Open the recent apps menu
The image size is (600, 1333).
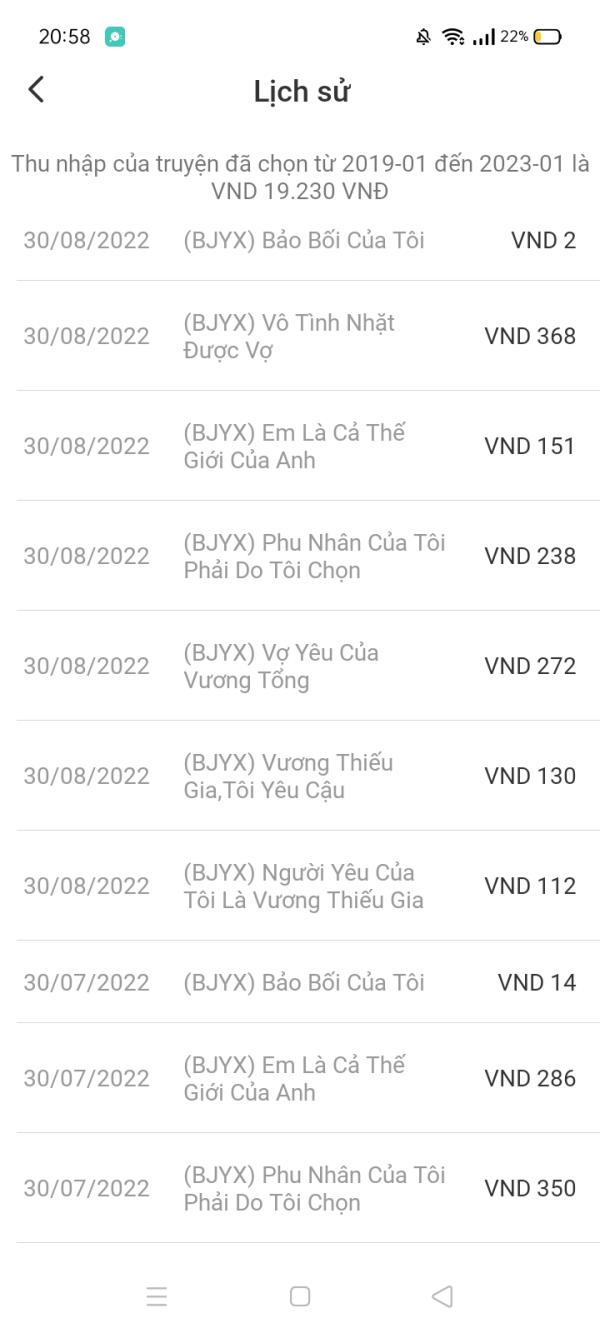(157, 1296)
